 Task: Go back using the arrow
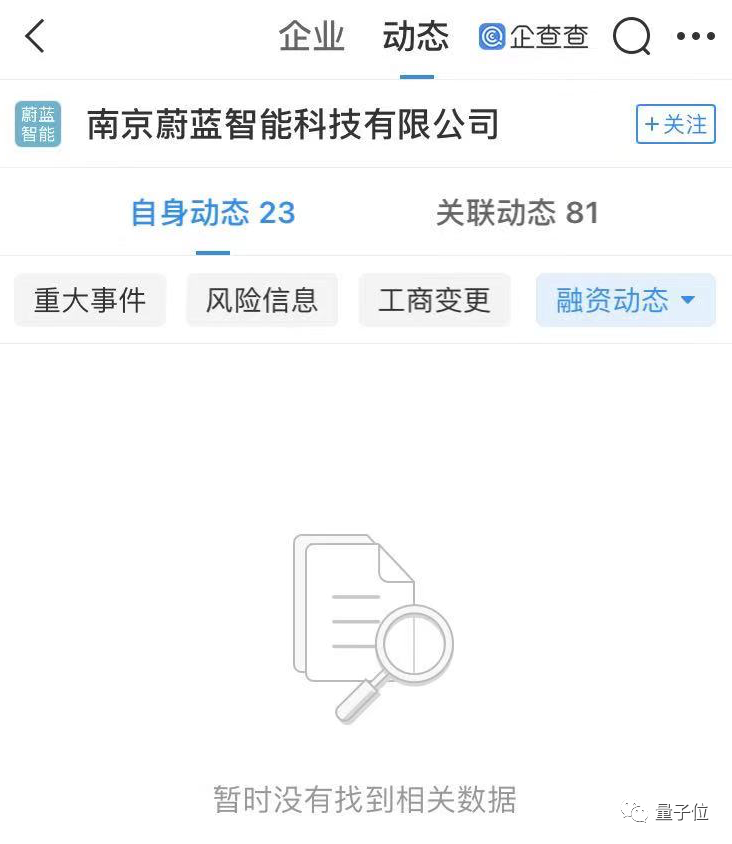(x=36, y=37)
